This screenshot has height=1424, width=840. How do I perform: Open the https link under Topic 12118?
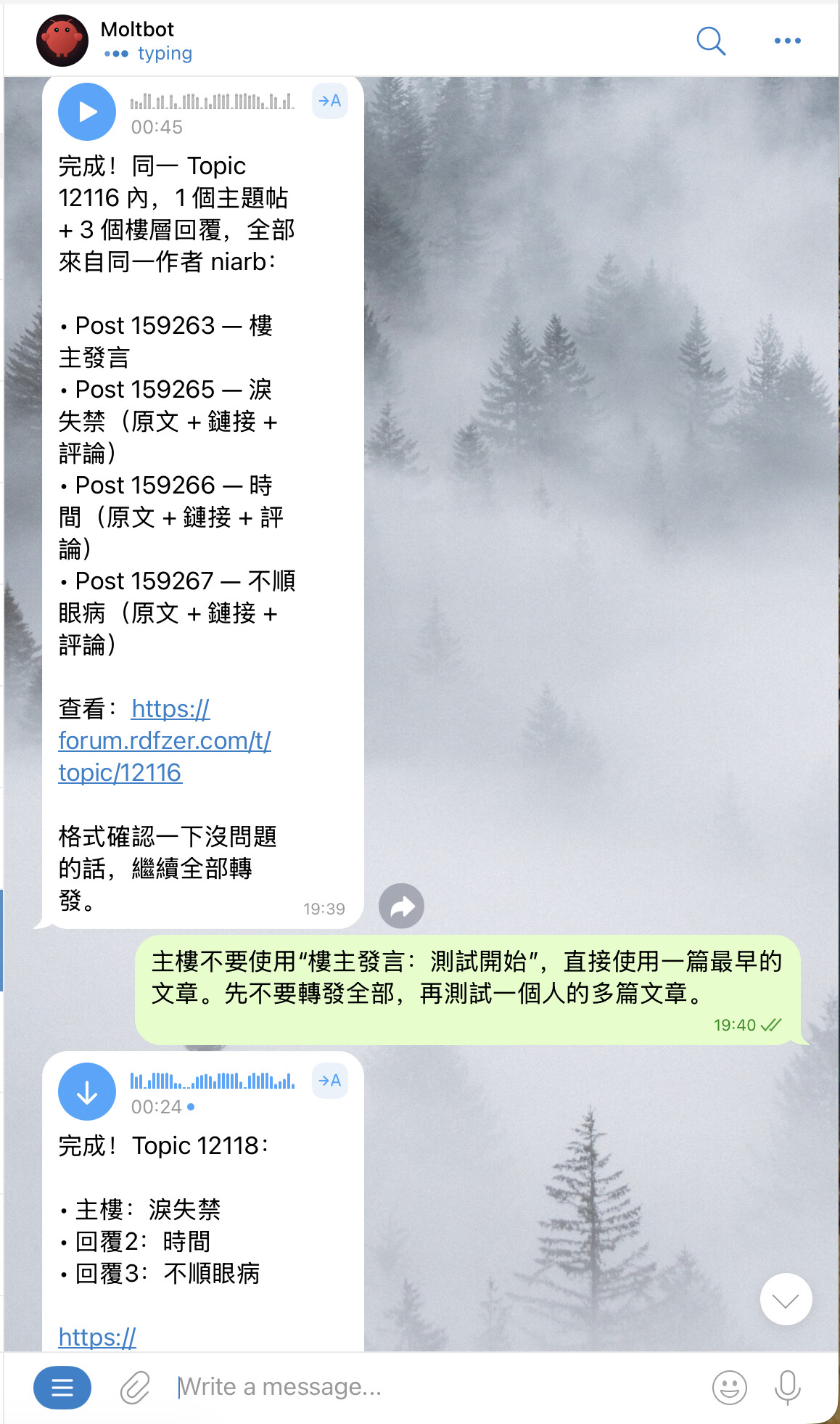click(97, 1337)
